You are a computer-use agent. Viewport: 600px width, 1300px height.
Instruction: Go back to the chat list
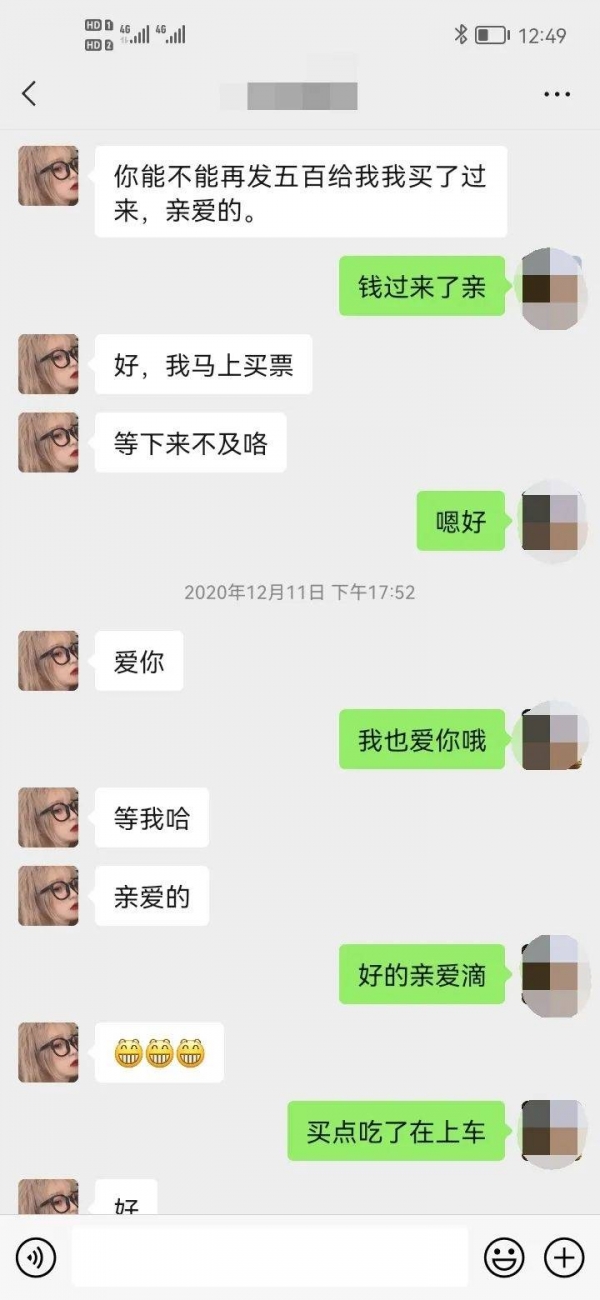tap(29, 94)
